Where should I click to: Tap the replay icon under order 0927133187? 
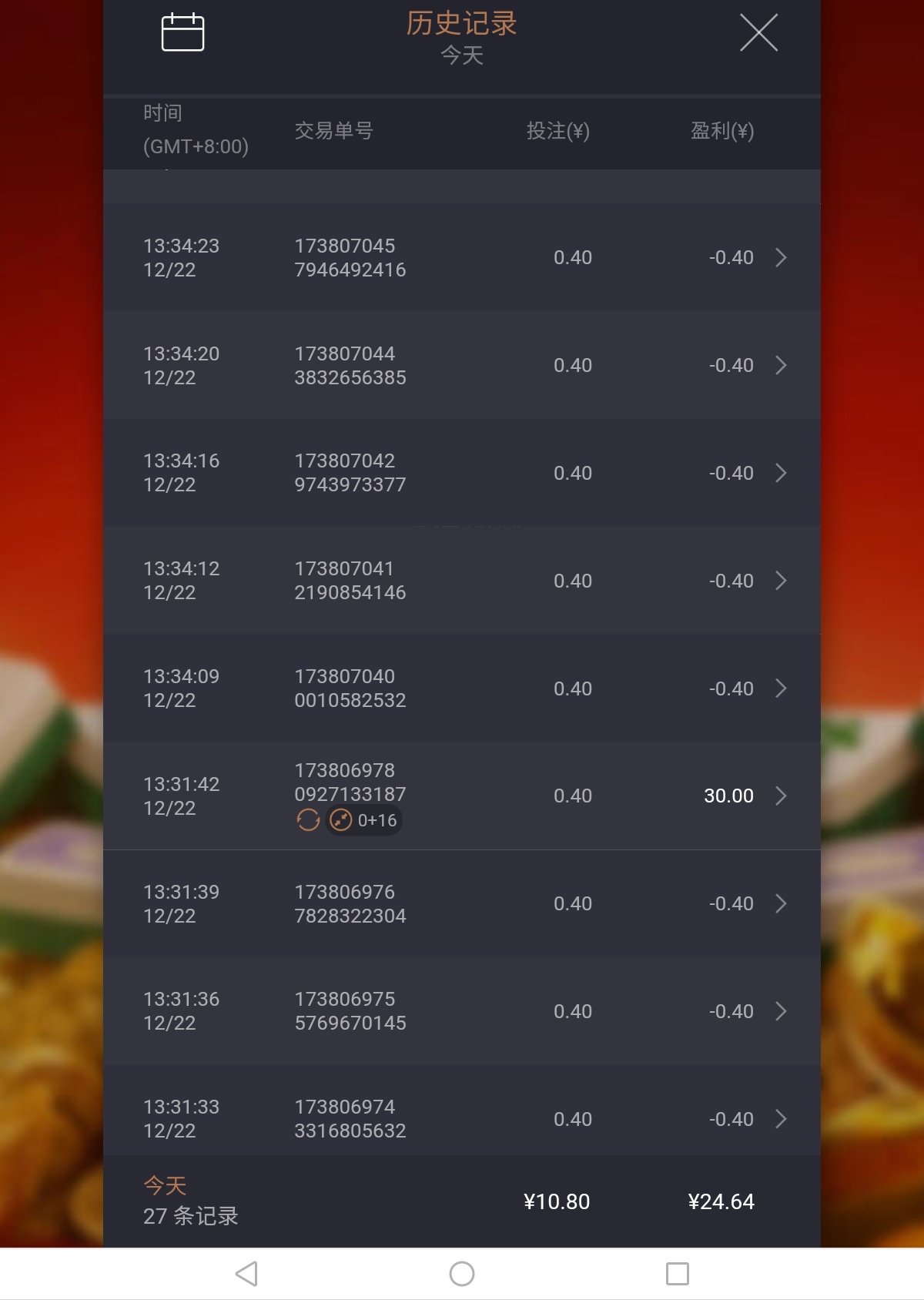point(308,821)
